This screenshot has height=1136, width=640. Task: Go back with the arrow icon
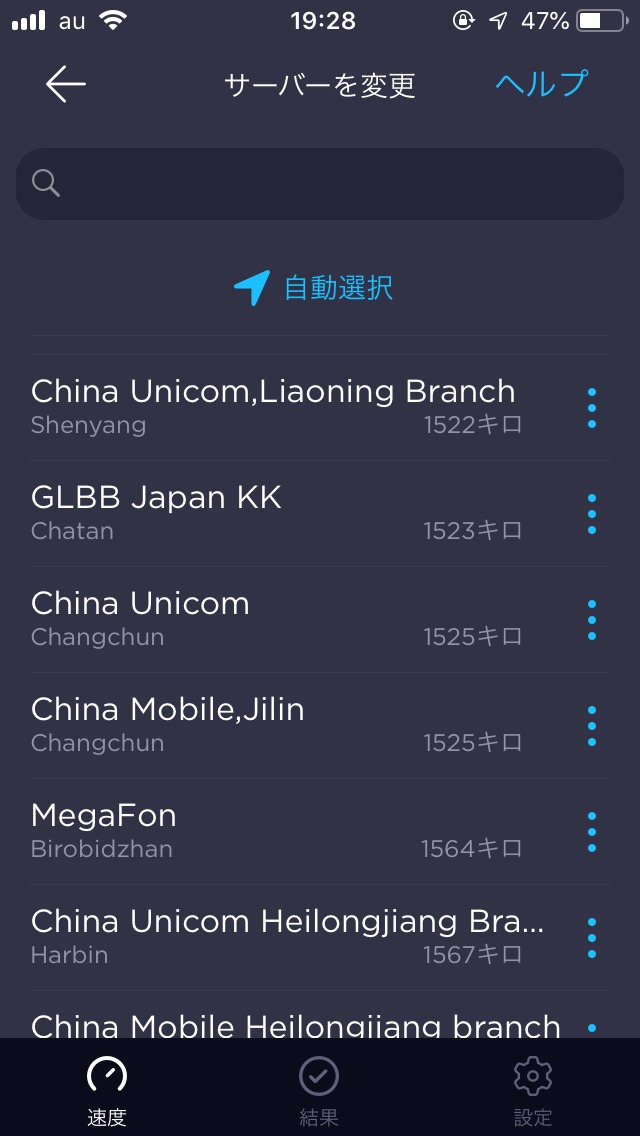66,84
